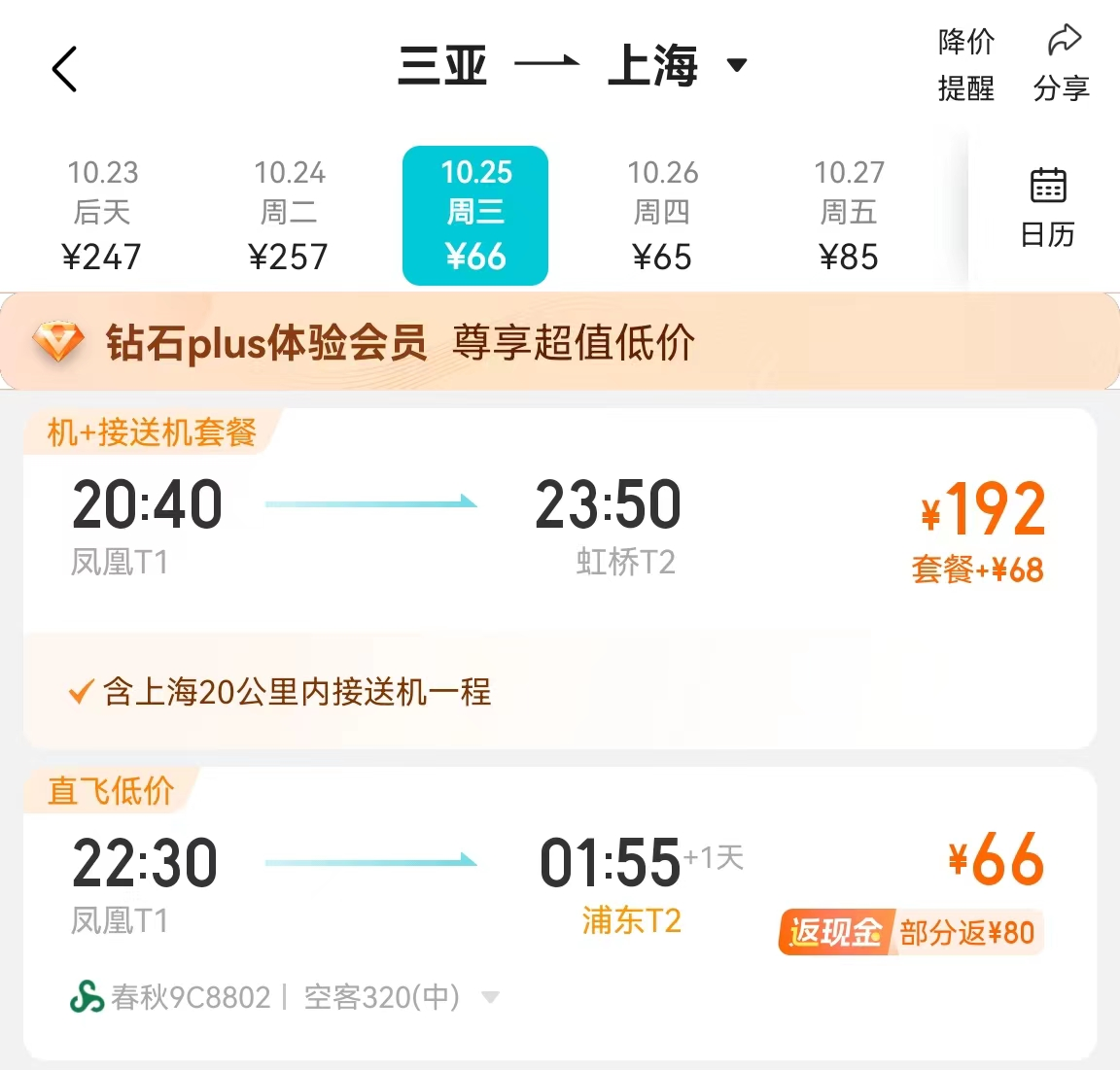Viewport: 1120px width, 1070px height.
Task: Switch to the 10.27 周五 ¥85 date
Action: (x=849, y=215)
